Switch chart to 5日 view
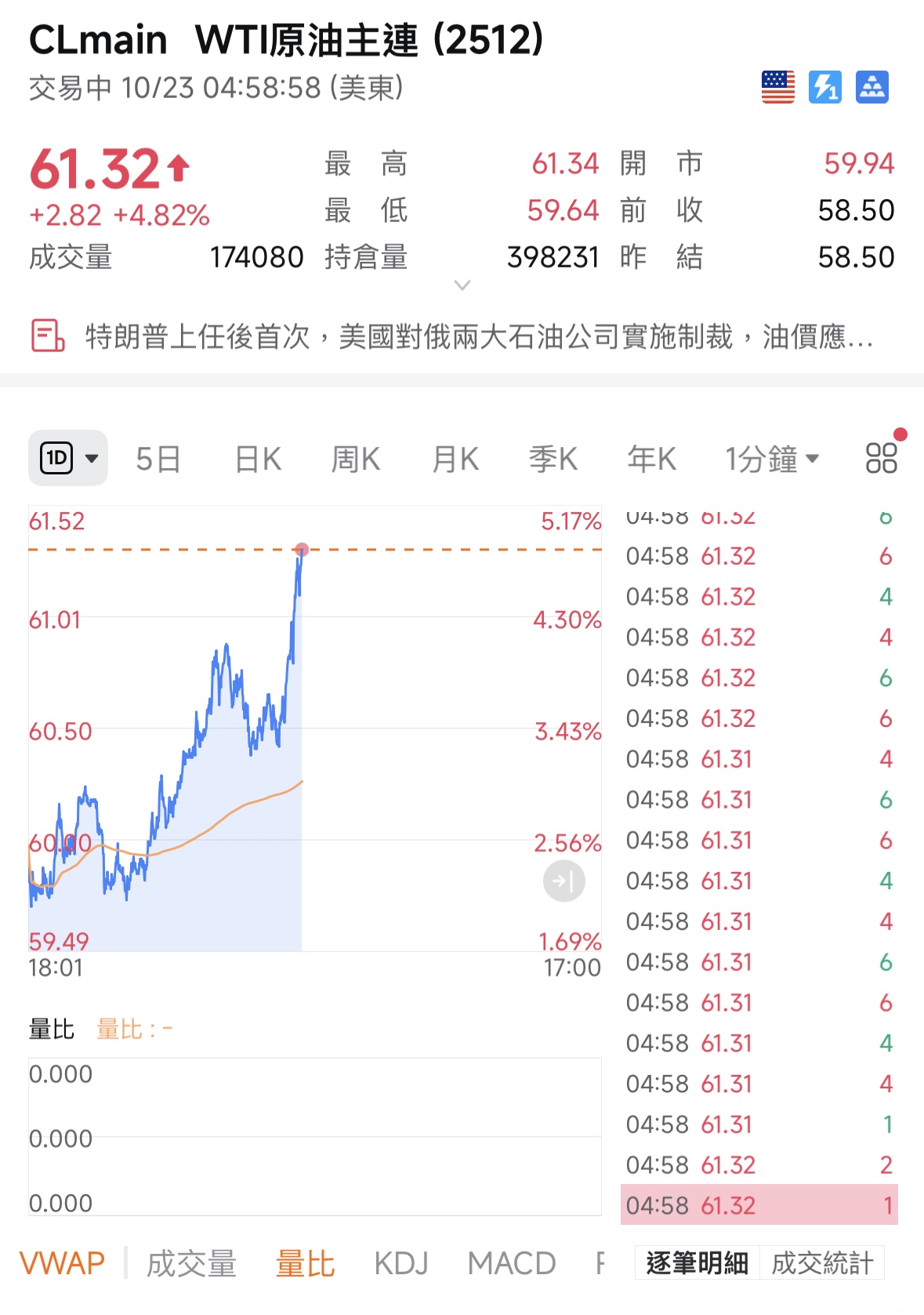 158,459
